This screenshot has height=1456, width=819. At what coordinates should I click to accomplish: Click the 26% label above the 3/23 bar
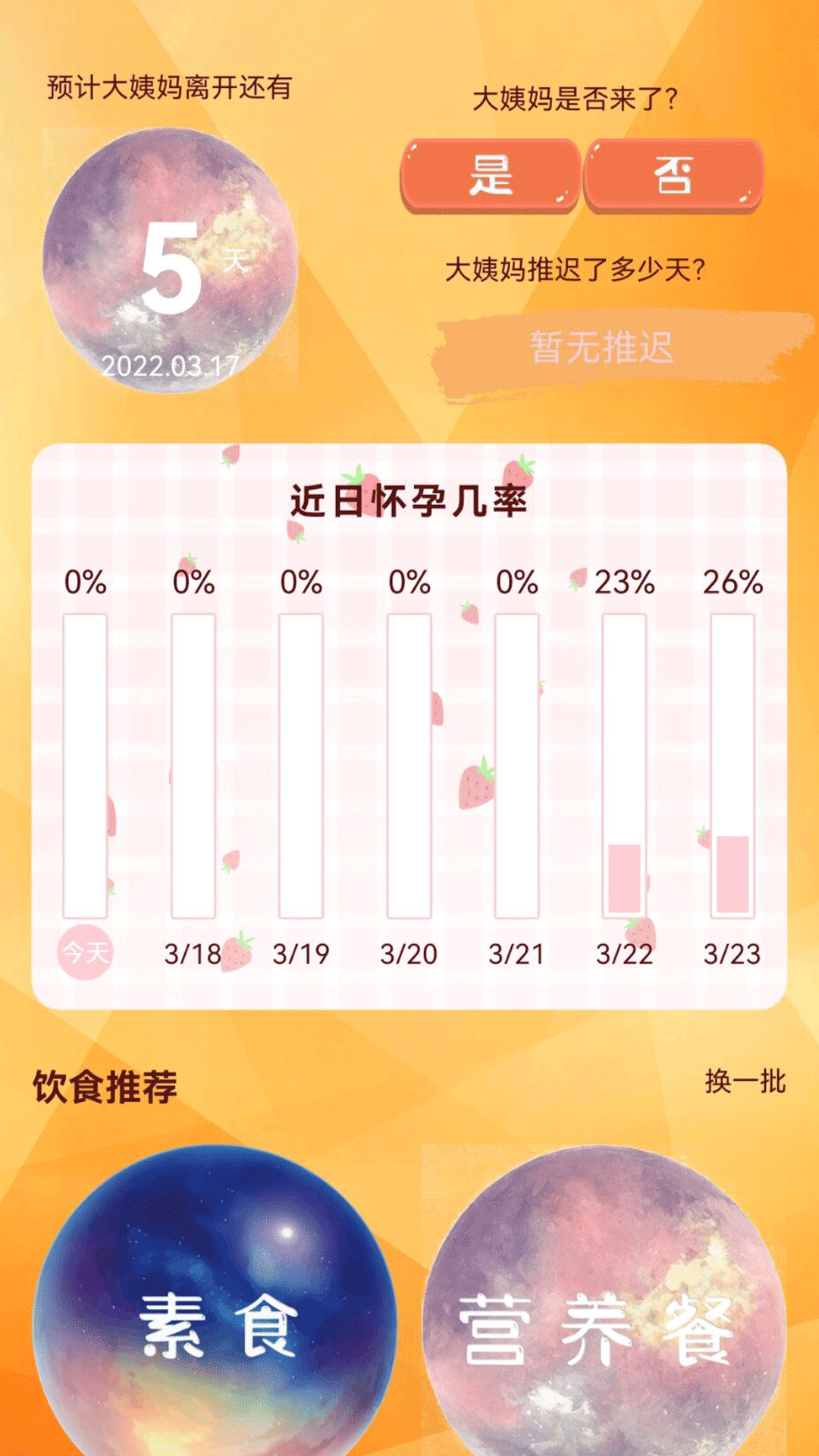[x=734, y=584]
